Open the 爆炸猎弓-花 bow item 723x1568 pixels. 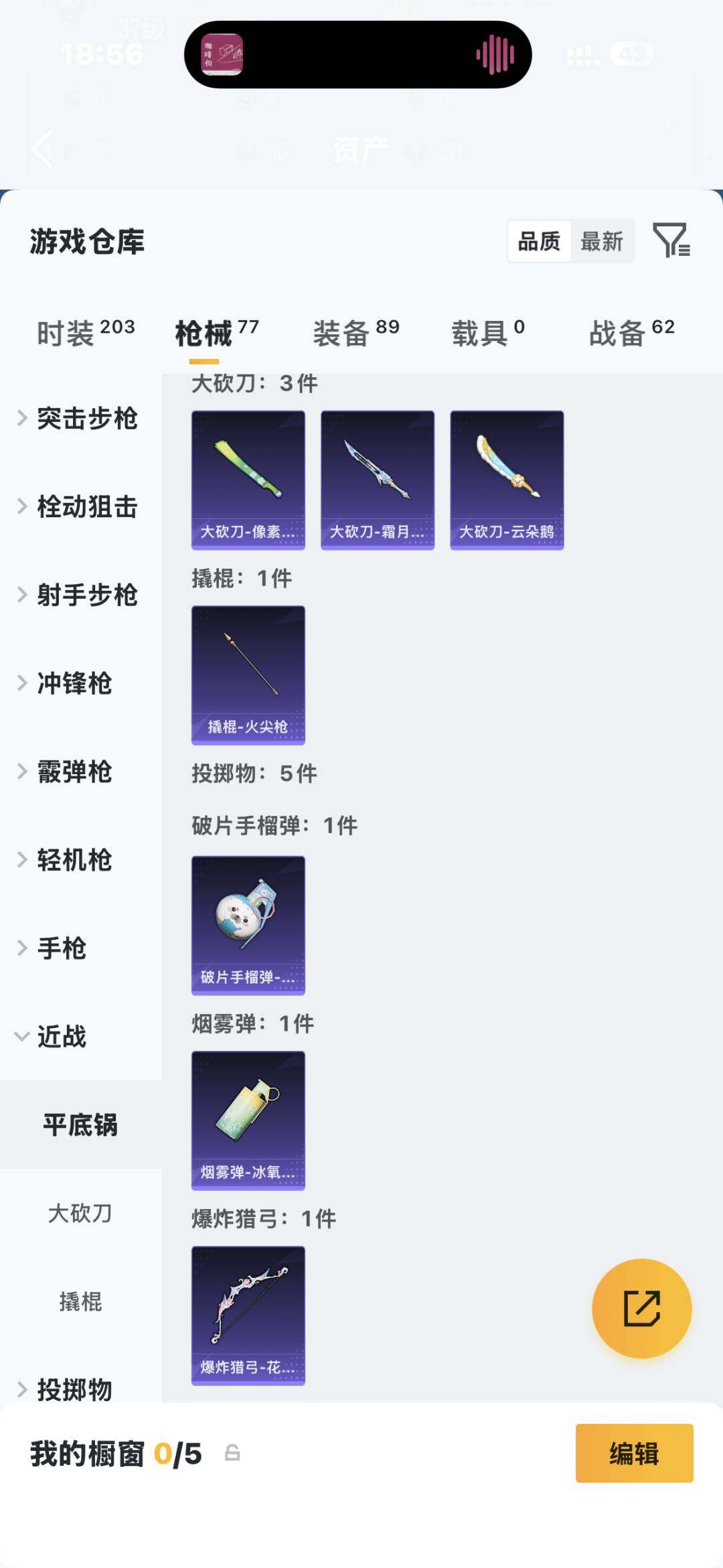click(248, 1315)
